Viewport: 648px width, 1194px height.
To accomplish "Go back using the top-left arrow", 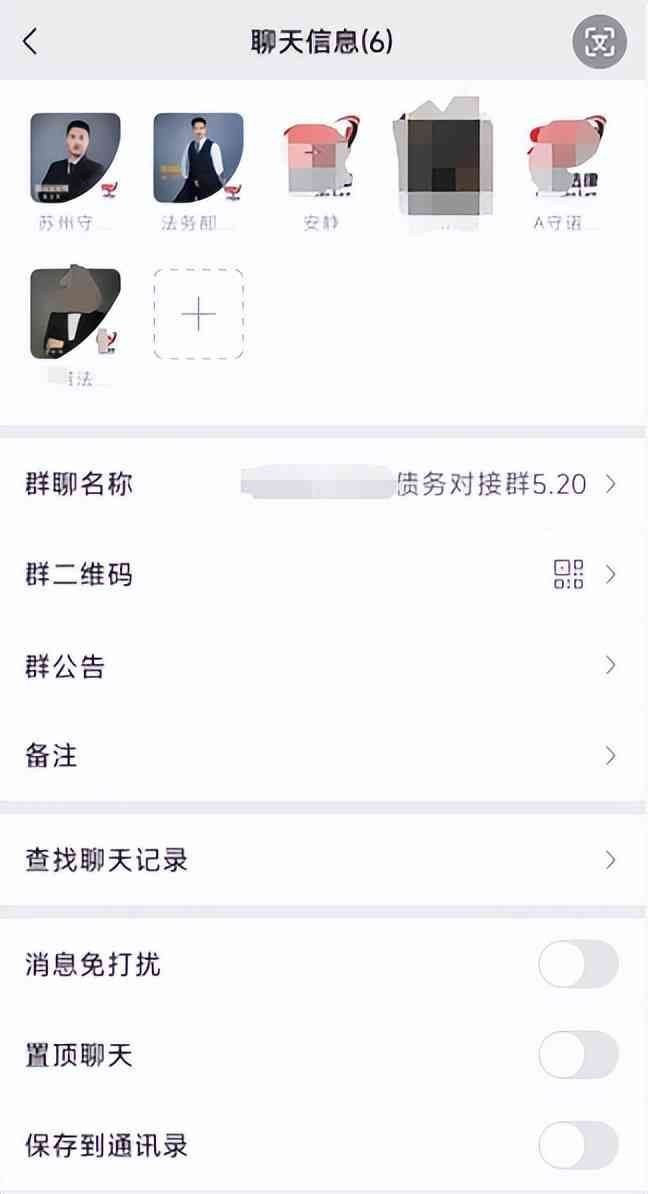I will point(31,42).
